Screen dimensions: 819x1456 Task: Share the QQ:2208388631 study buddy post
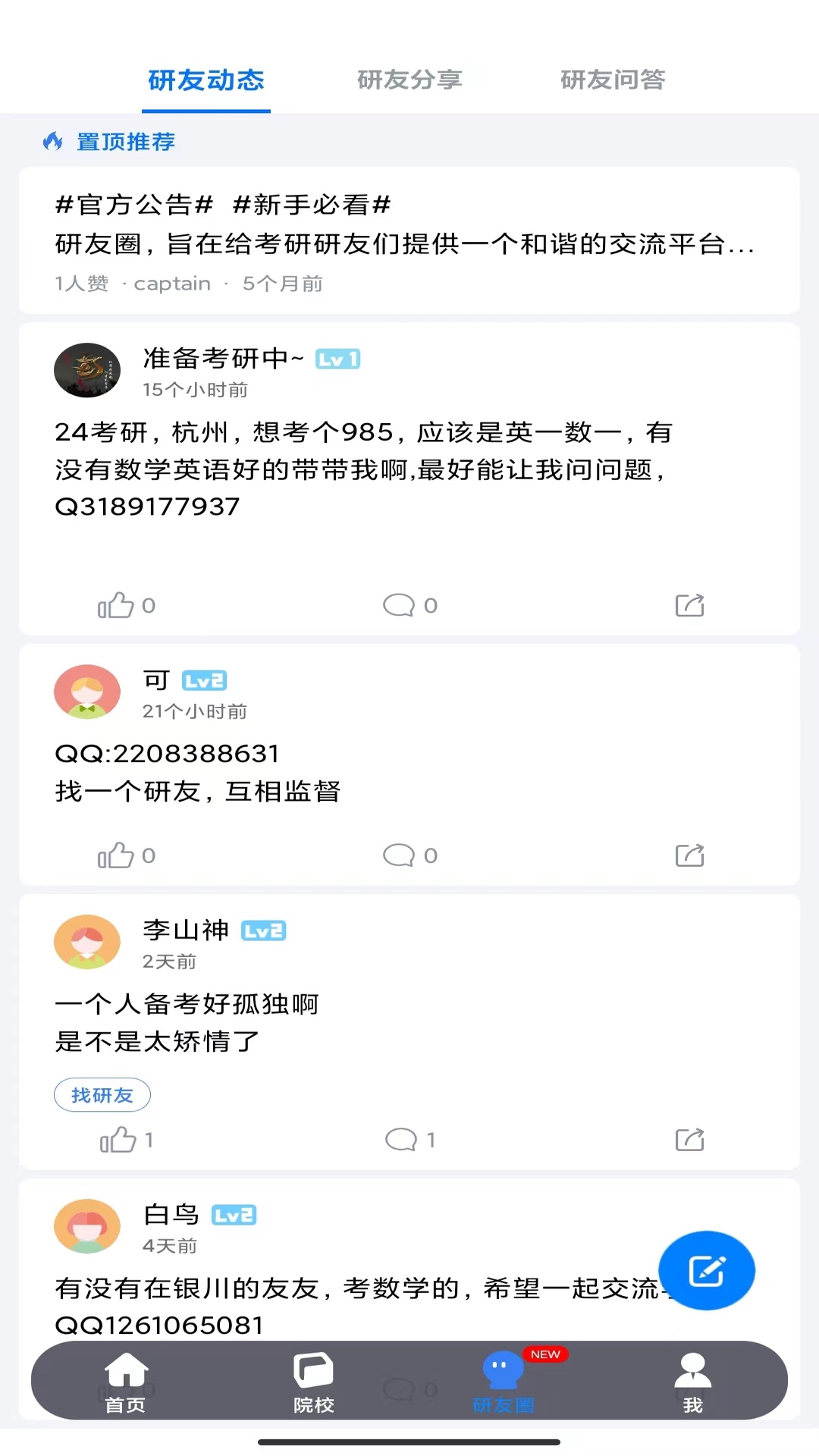coord(689,855)
